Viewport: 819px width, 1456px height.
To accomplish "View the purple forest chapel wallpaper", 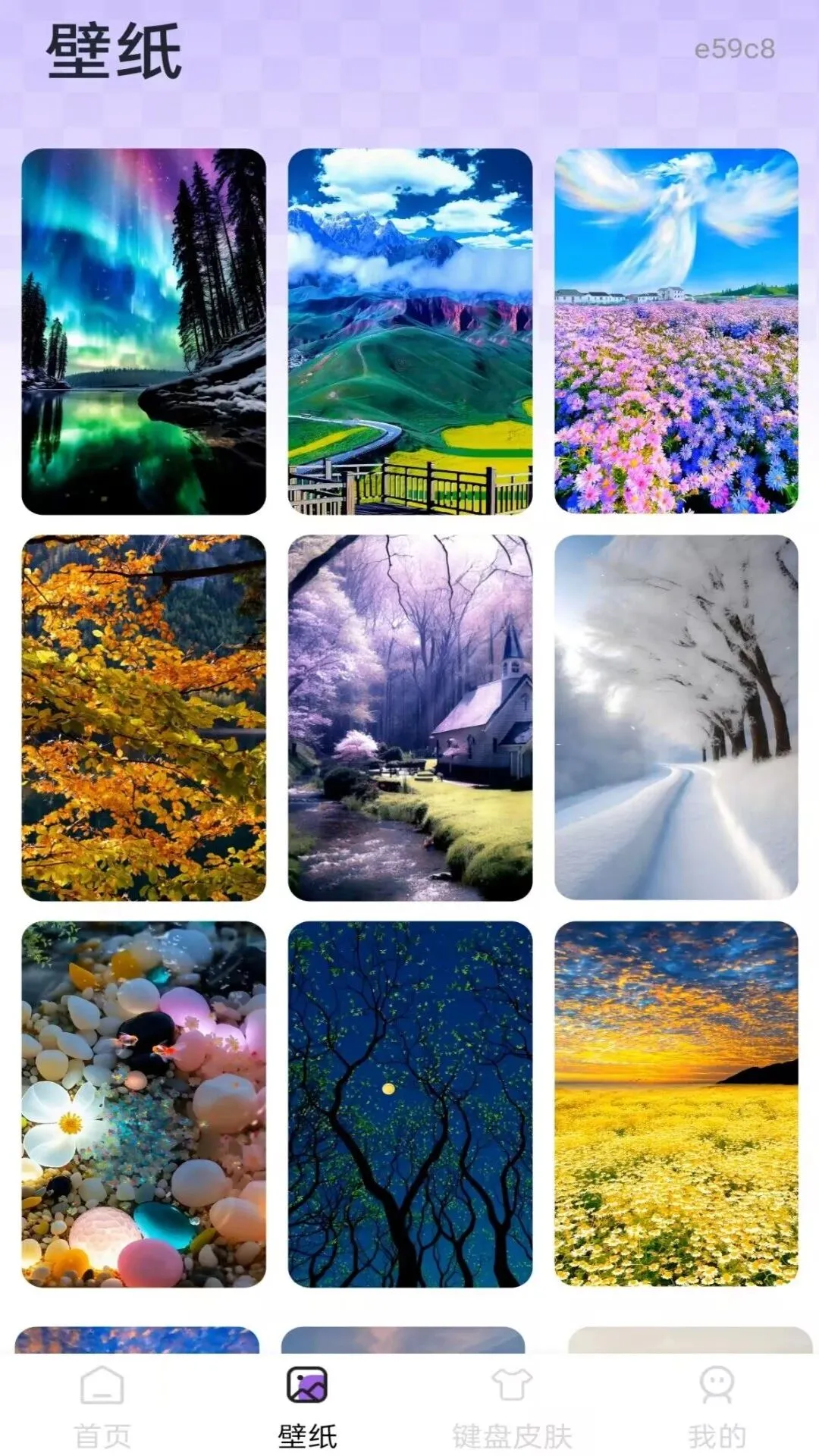I will (410, 718).
